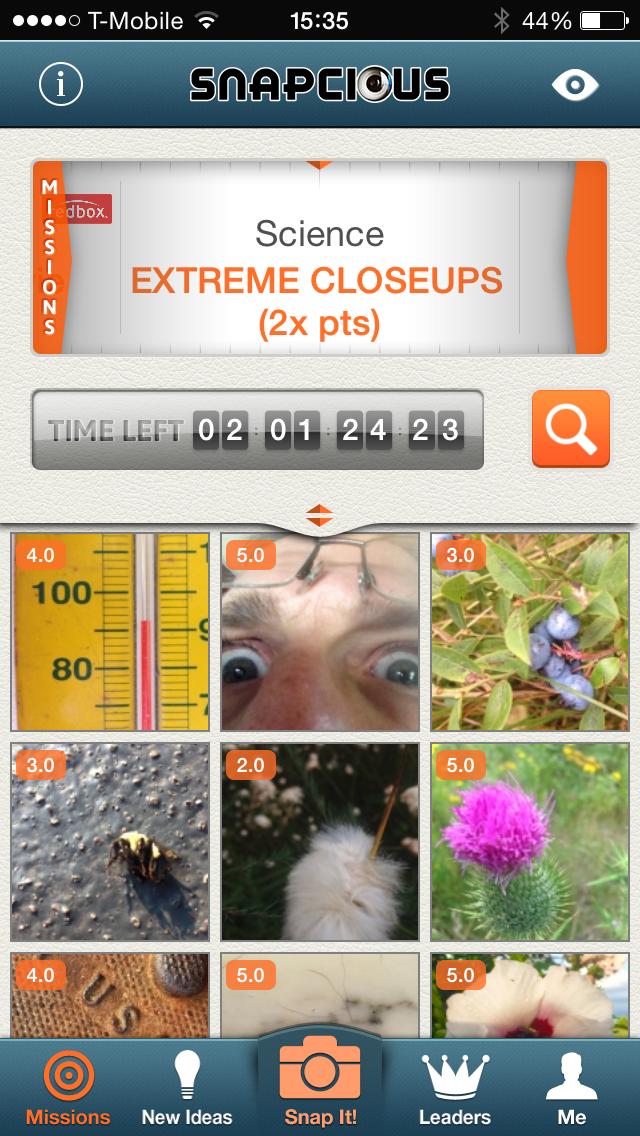Open the white hibiscus flower photo
The height and width of the screenshot is (1136, 640).
pos(529,995)
